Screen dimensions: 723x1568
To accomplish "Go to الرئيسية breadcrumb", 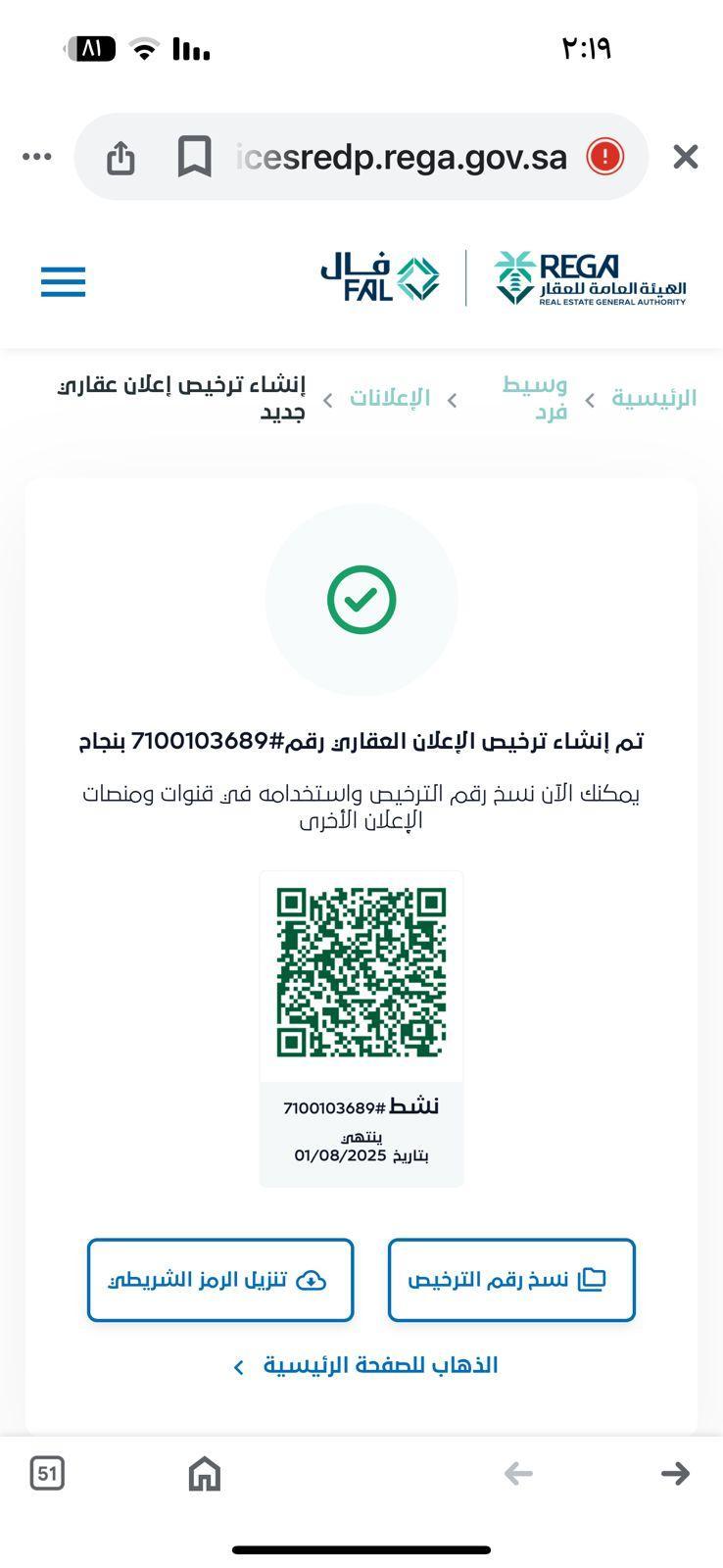I will coord(653,398).
